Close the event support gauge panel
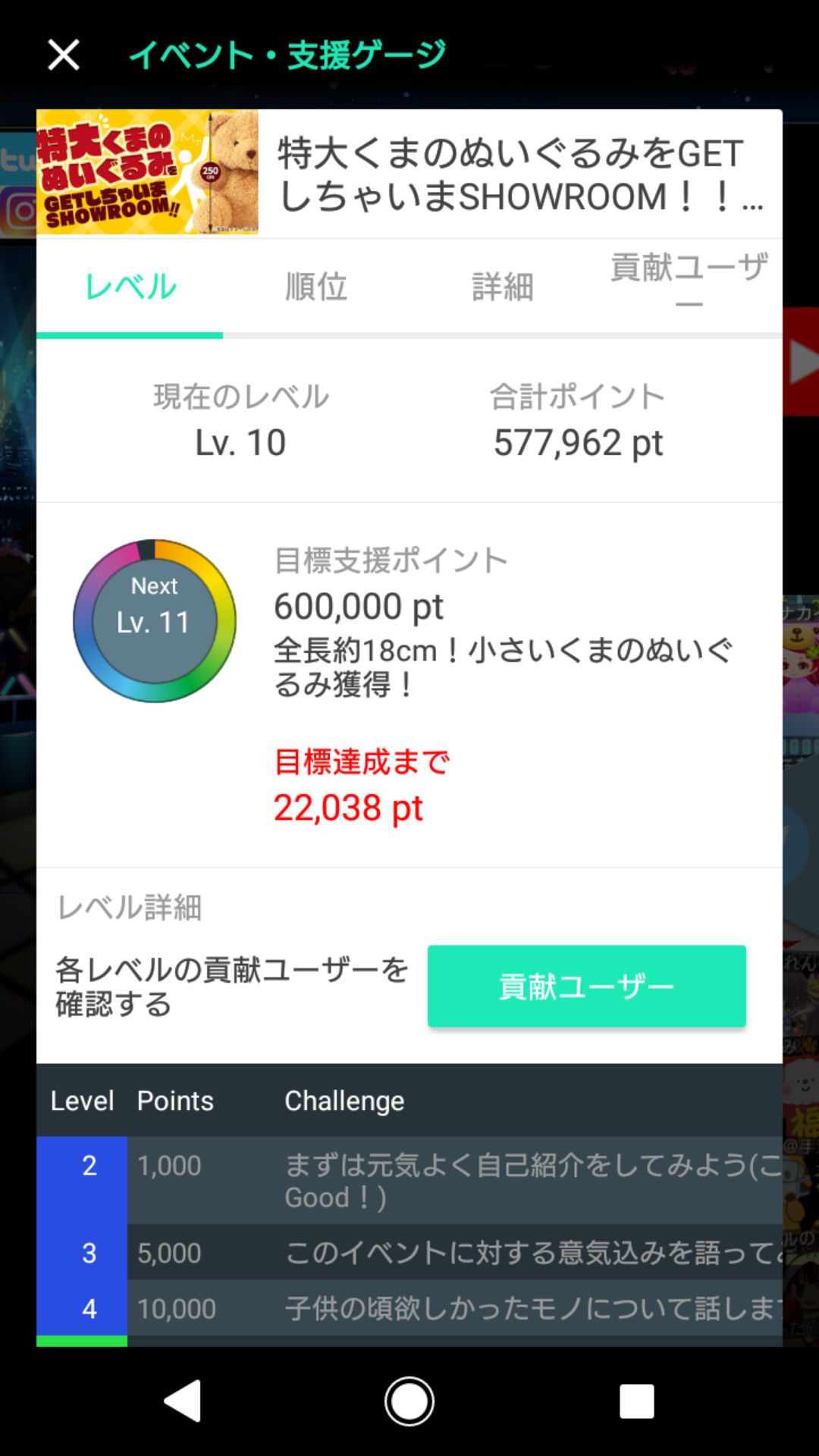Screen dimensions: 819x1456 pyautogui.click(x=64, y=55)
